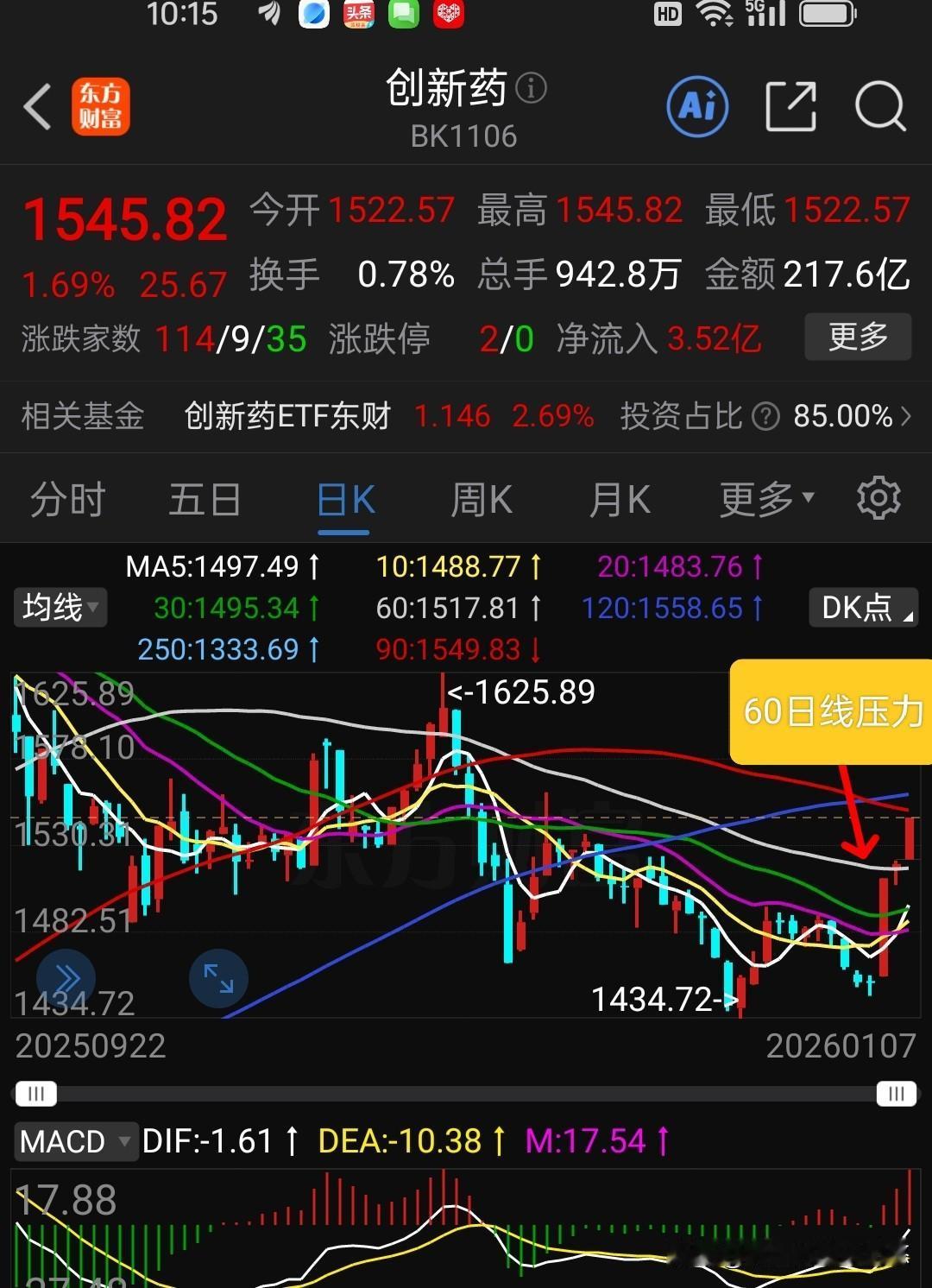Tap the double-arrow quick navigation icon
The height and width of the screenshot is (1288, 932).
point(66,978)
